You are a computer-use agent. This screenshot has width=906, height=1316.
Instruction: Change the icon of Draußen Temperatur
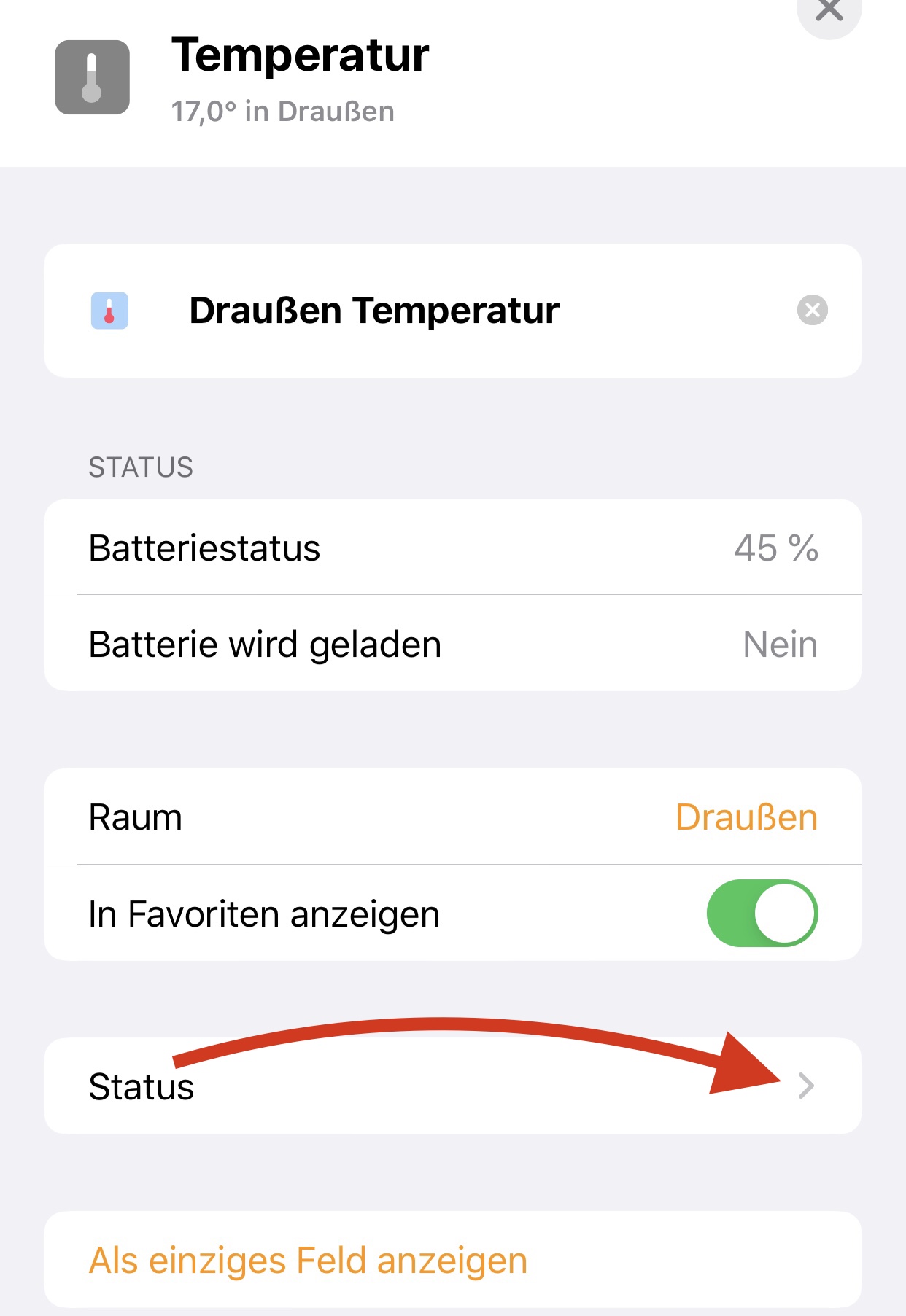coord(109,311)
